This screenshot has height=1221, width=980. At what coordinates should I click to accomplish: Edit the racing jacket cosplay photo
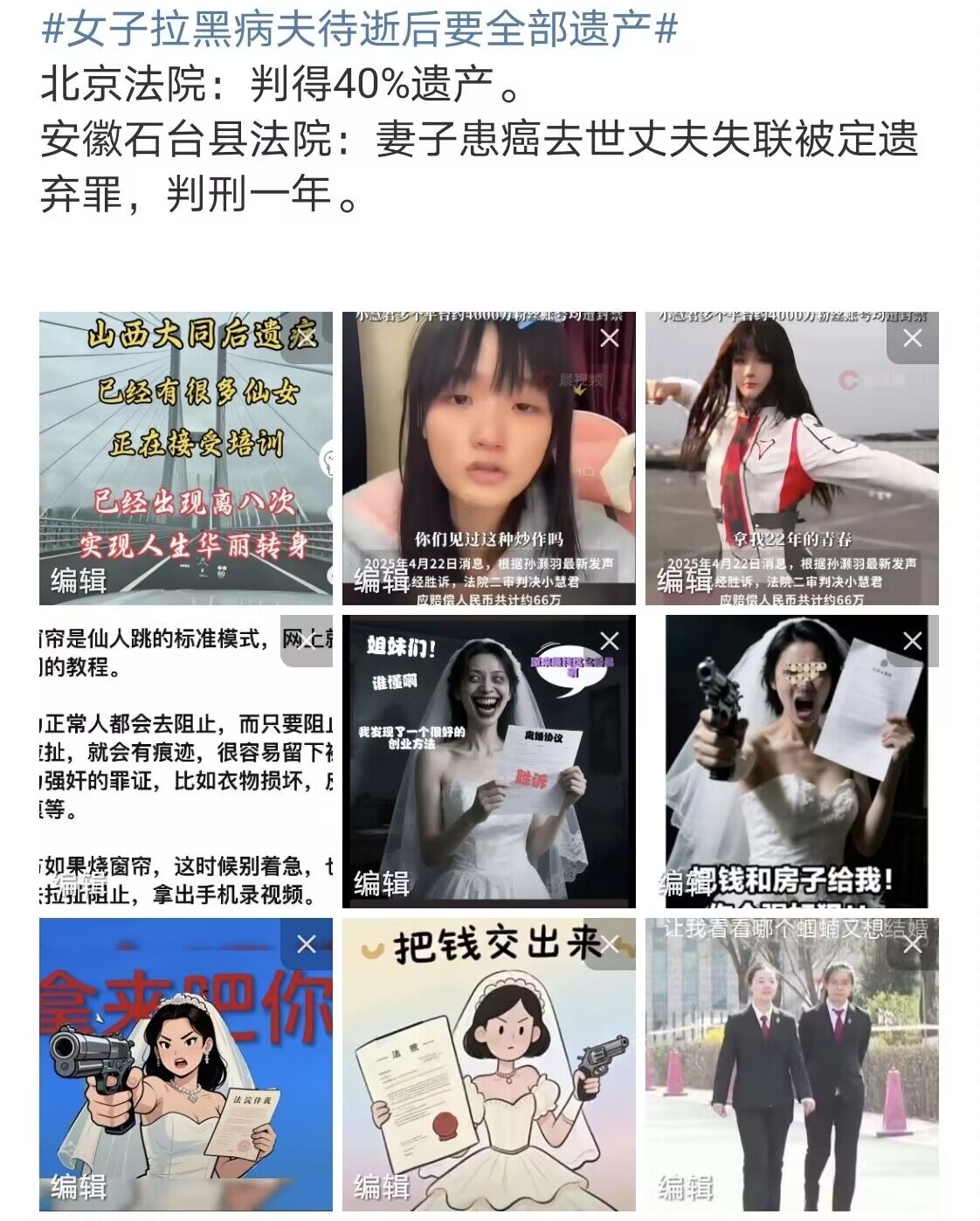click(685, 580)
